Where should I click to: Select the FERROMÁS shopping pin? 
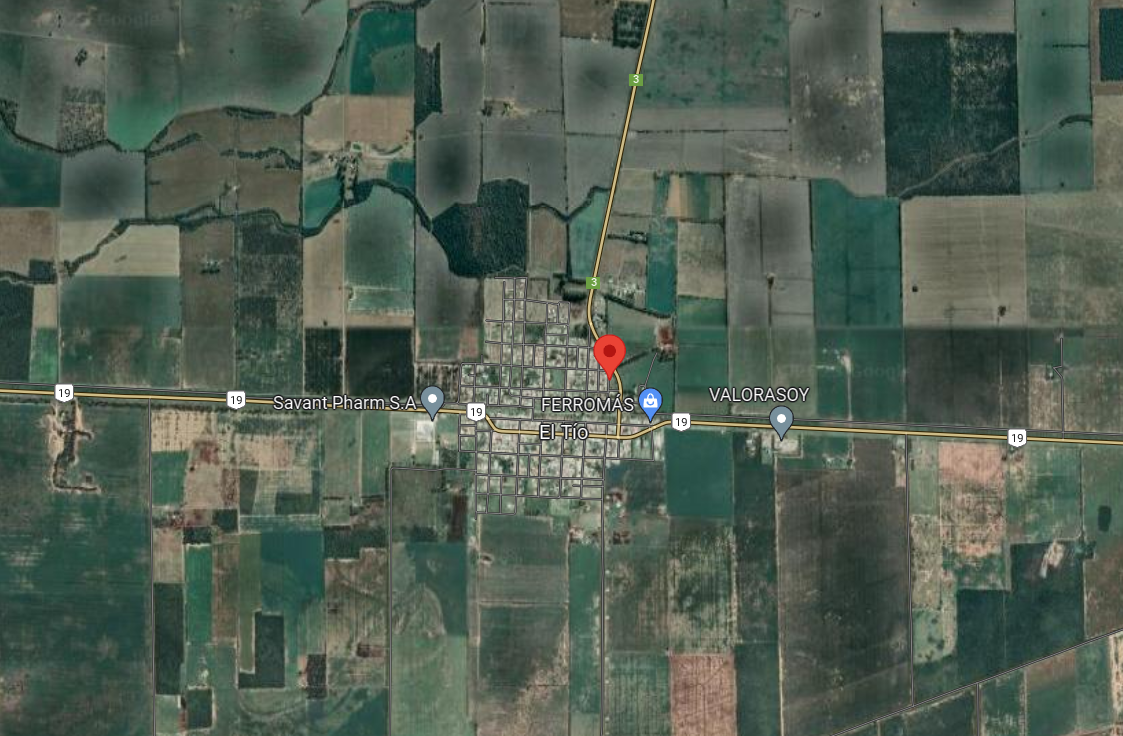[650, 402]
